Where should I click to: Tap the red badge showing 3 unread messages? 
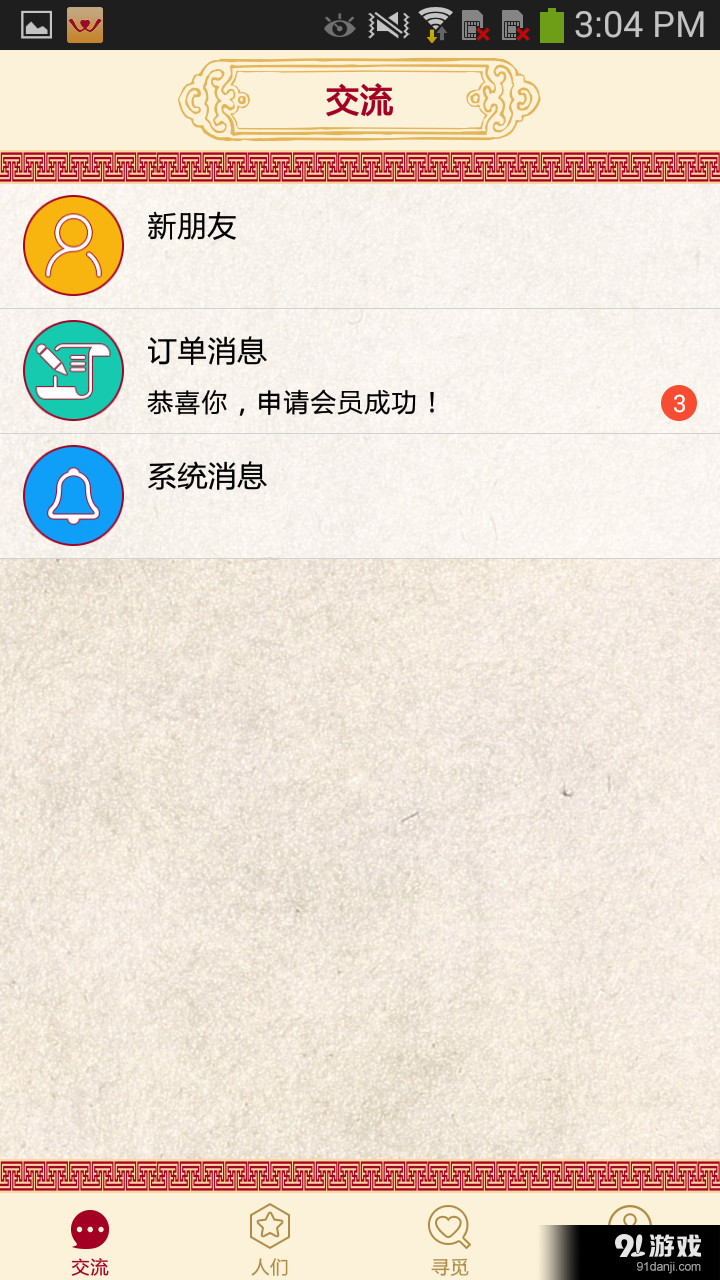(x=678, y=404)
